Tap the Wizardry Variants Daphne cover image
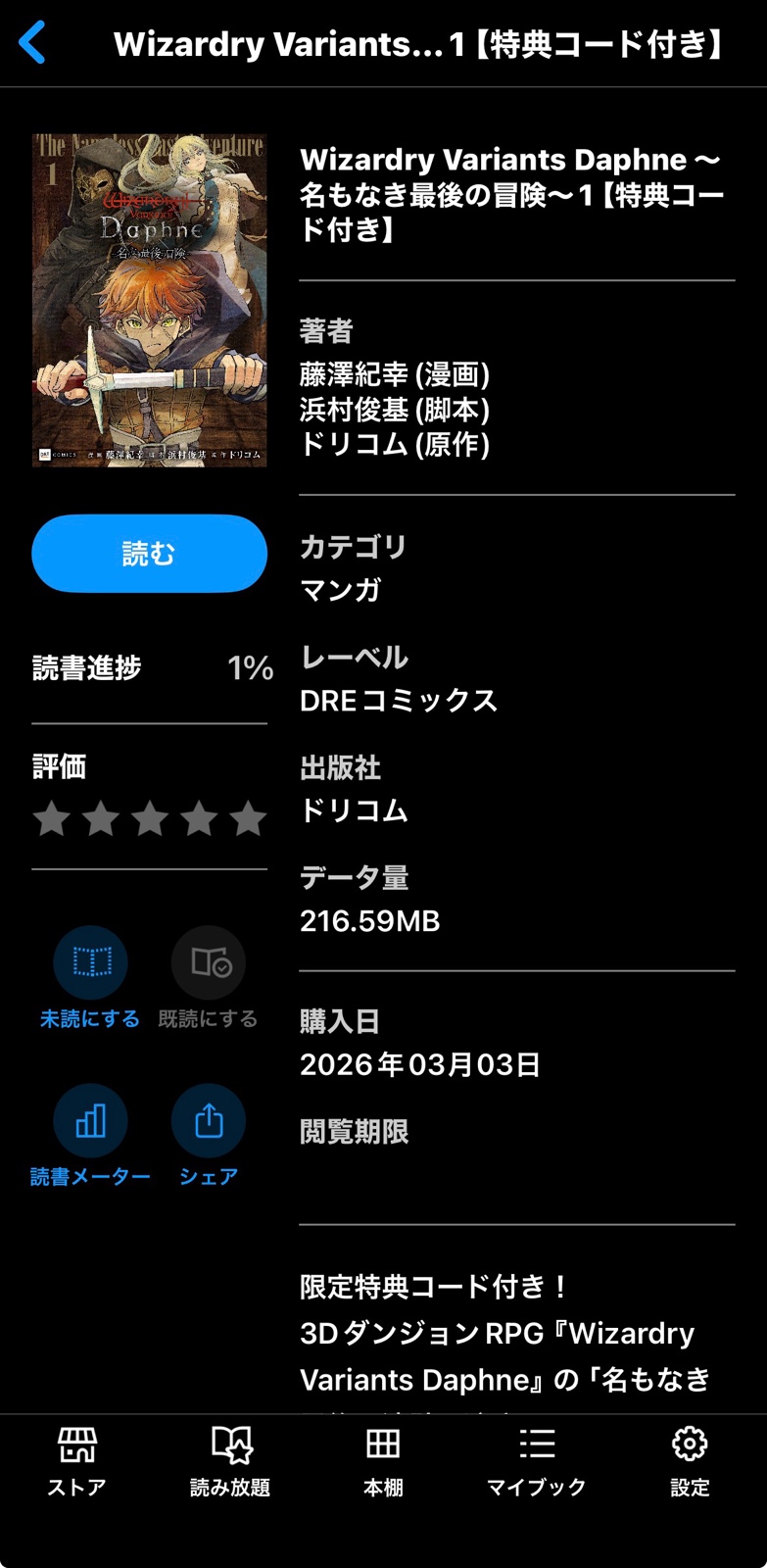767x1568 pixels. (149, 300)
